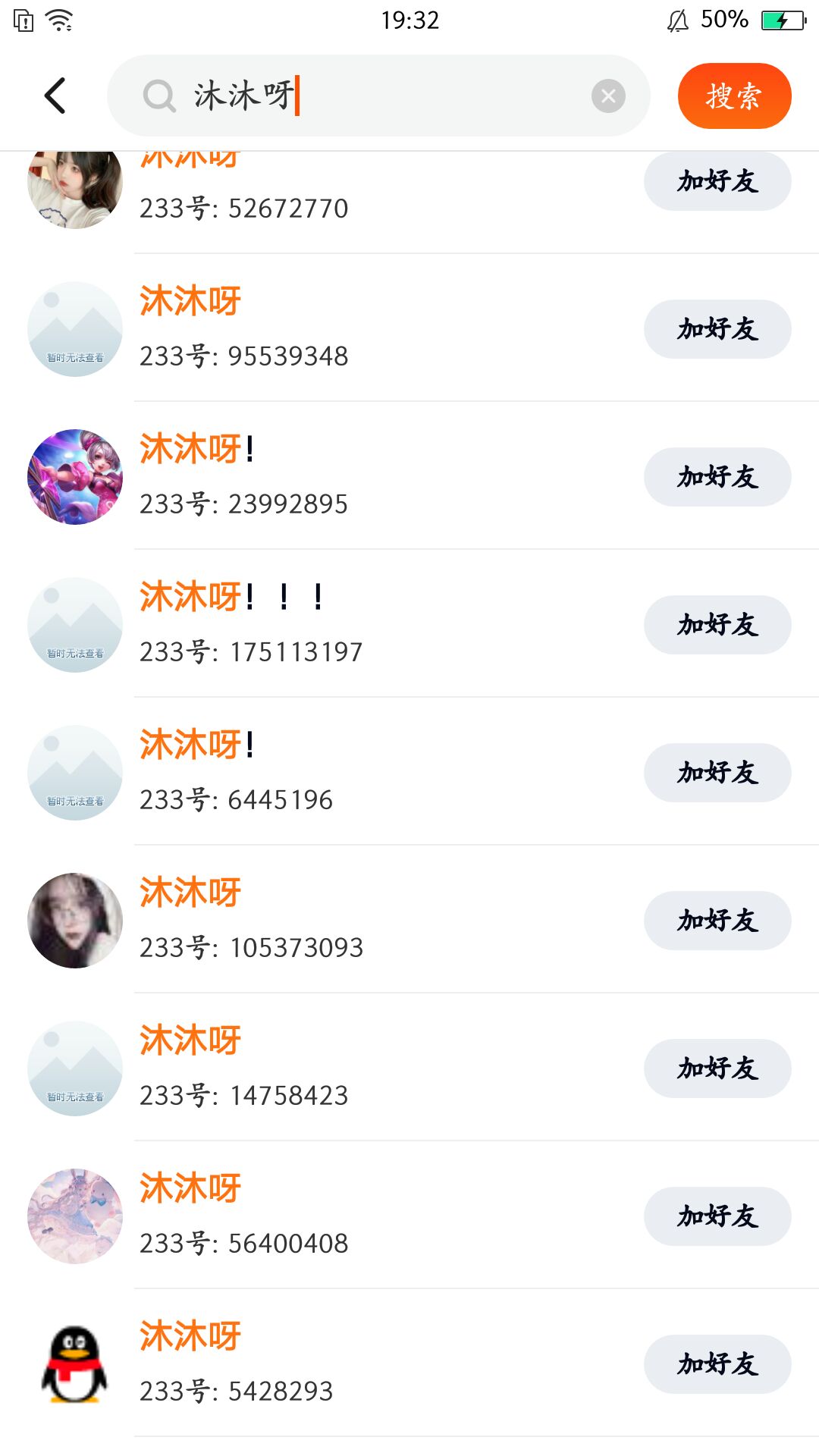Open the penguin-avatar user 5428293
The height and width of the screenshot is (1456, 819).
tap(75, 1364)
